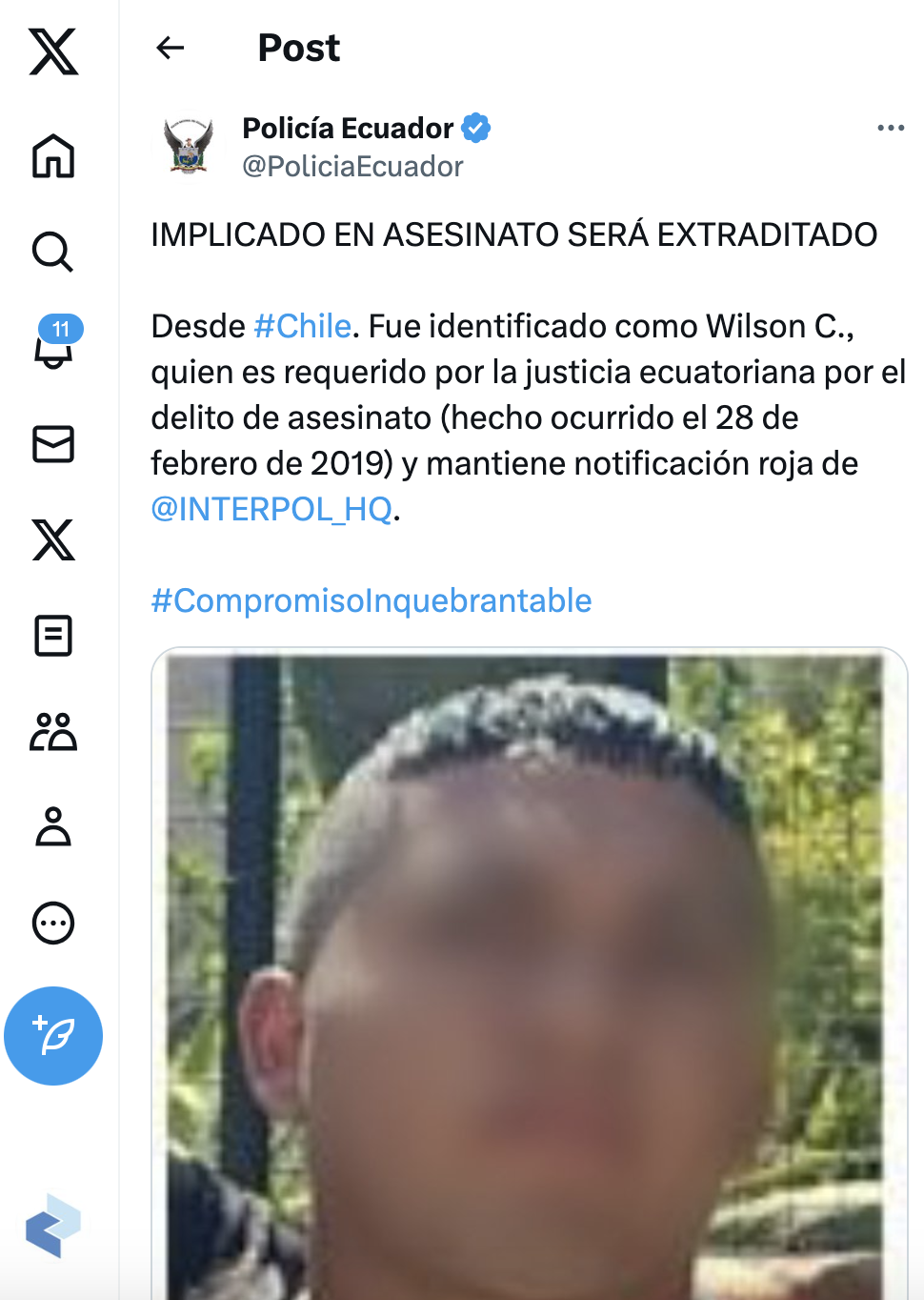Open the Premium X section
Image resolution: width=924 pixels, height=1300 pixels.
click(x=53, y=540)
